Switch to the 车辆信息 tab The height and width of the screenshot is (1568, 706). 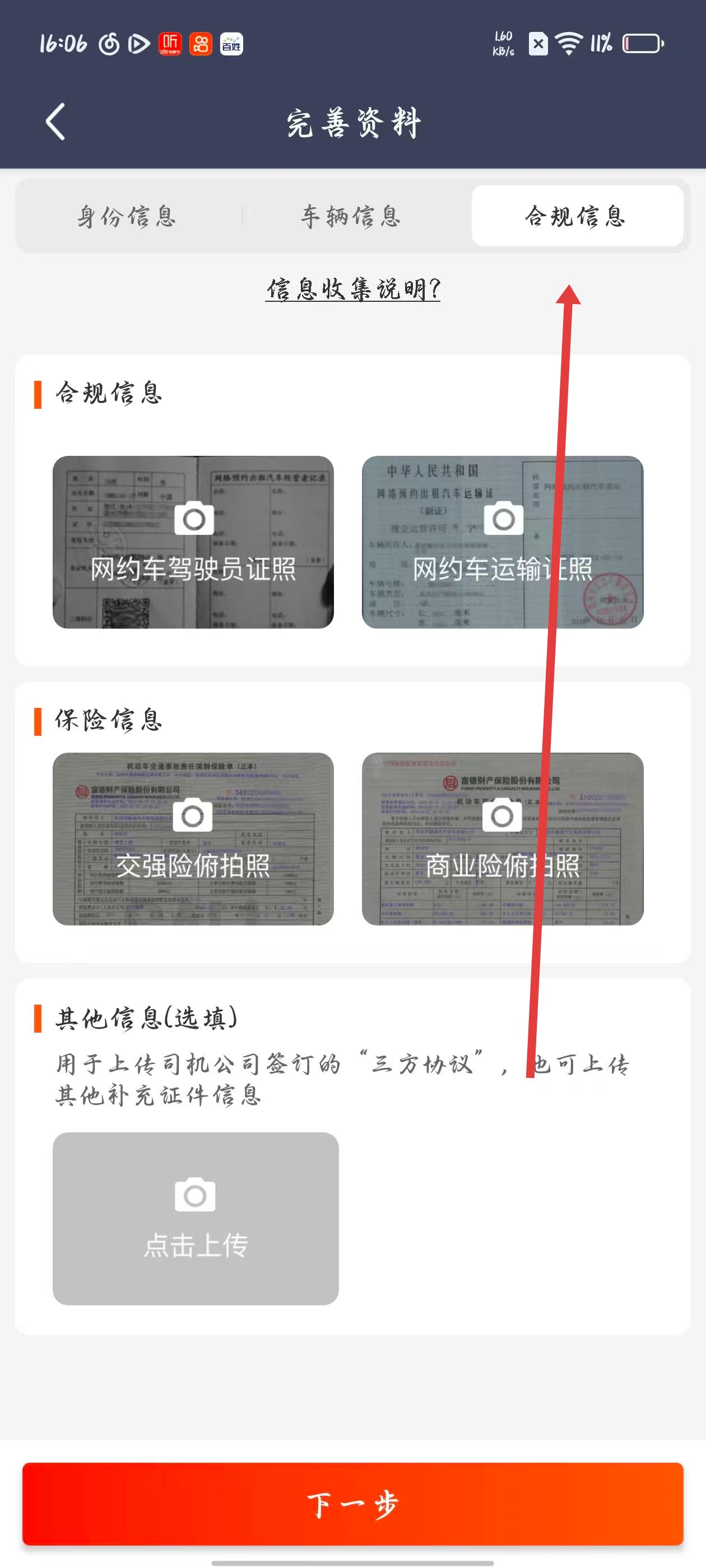[351, 216]
